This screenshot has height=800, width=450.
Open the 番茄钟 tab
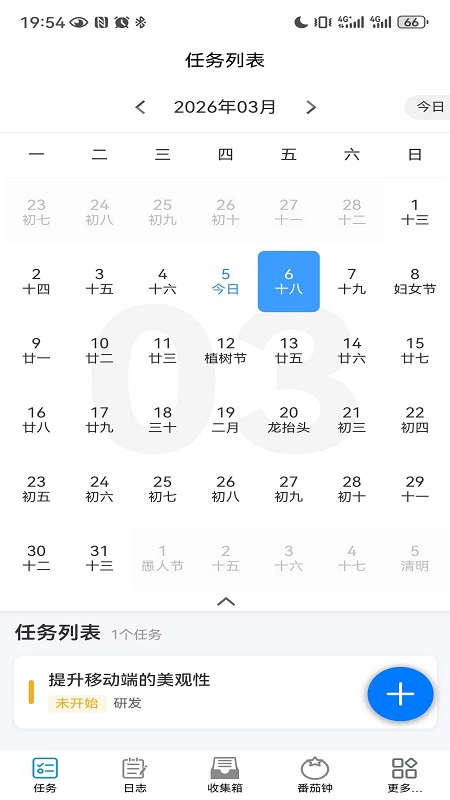(315, 774)
